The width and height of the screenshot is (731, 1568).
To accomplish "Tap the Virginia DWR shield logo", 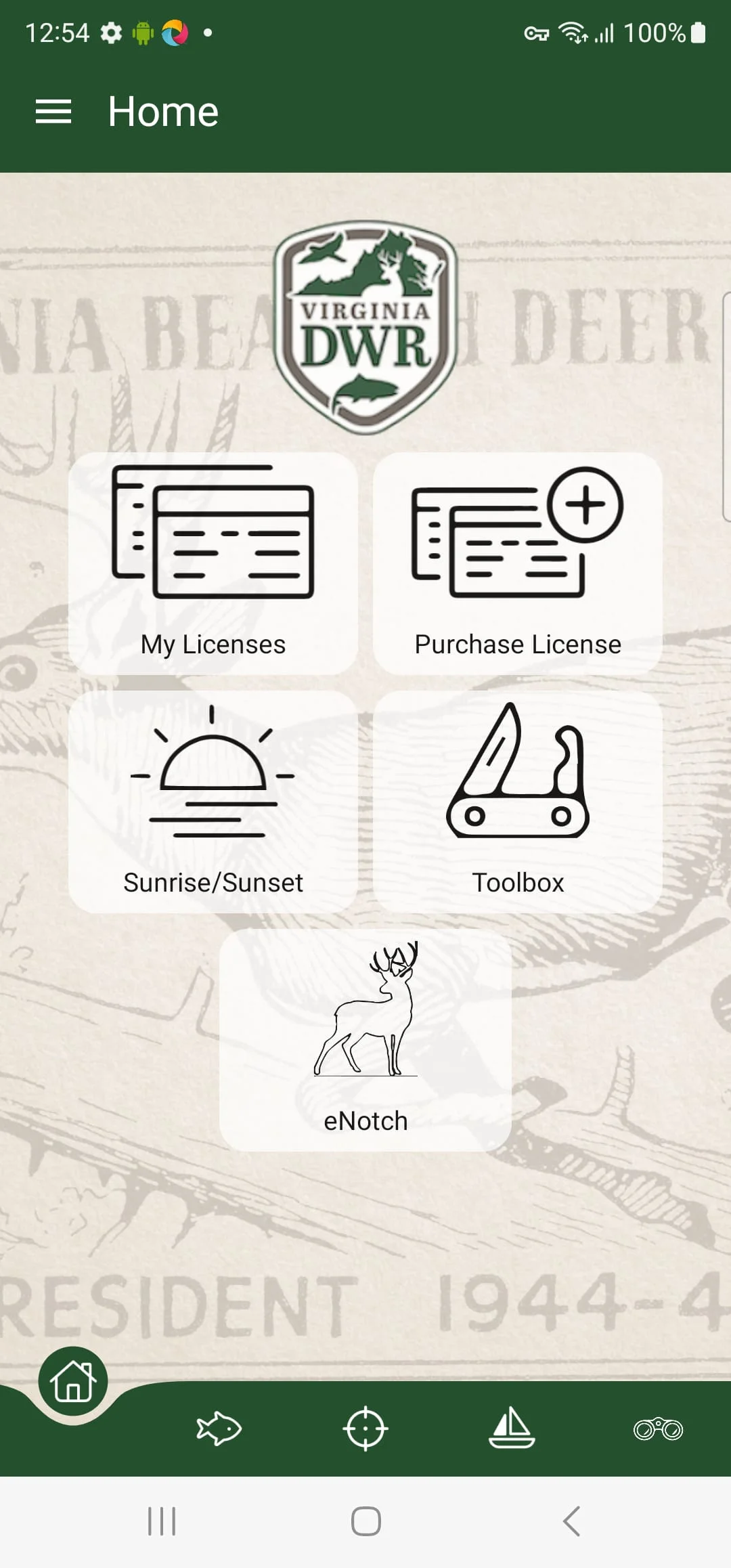I will click(365, 325).
